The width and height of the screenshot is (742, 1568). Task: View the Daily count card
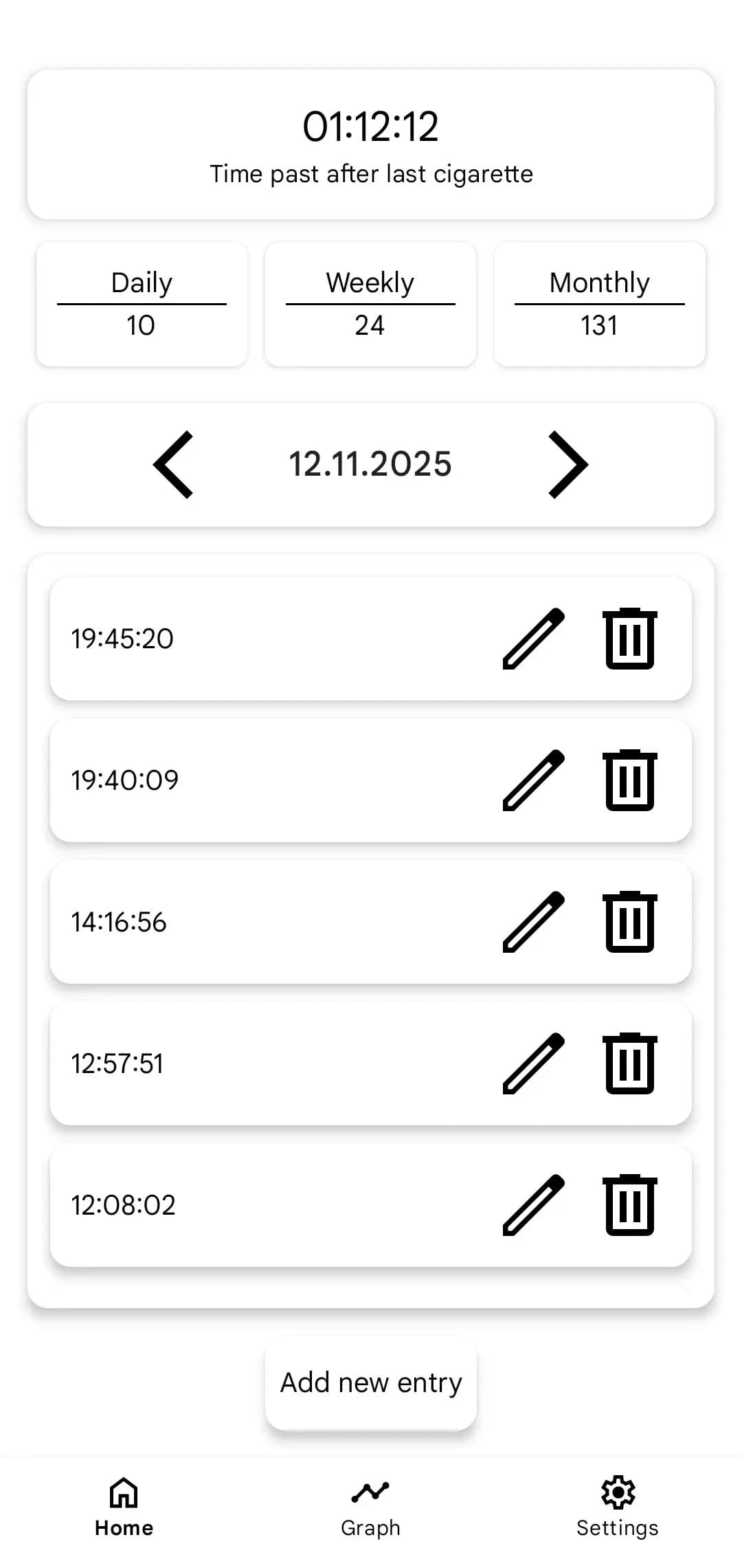click(142, 304)
